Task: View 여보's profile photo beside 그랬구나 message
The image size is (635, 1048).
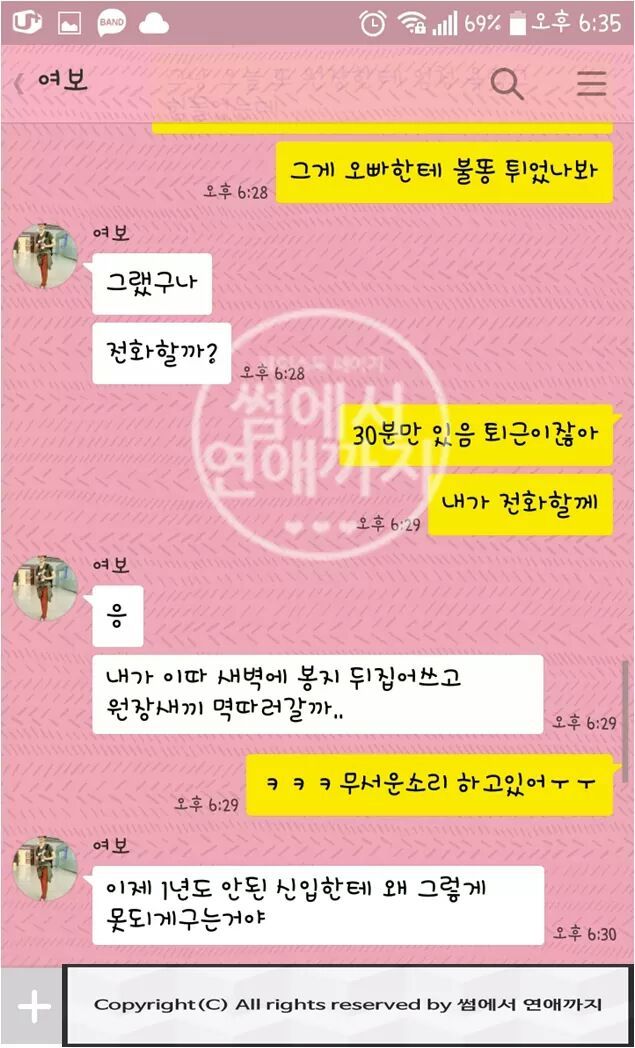Action: tap(45, 256)
